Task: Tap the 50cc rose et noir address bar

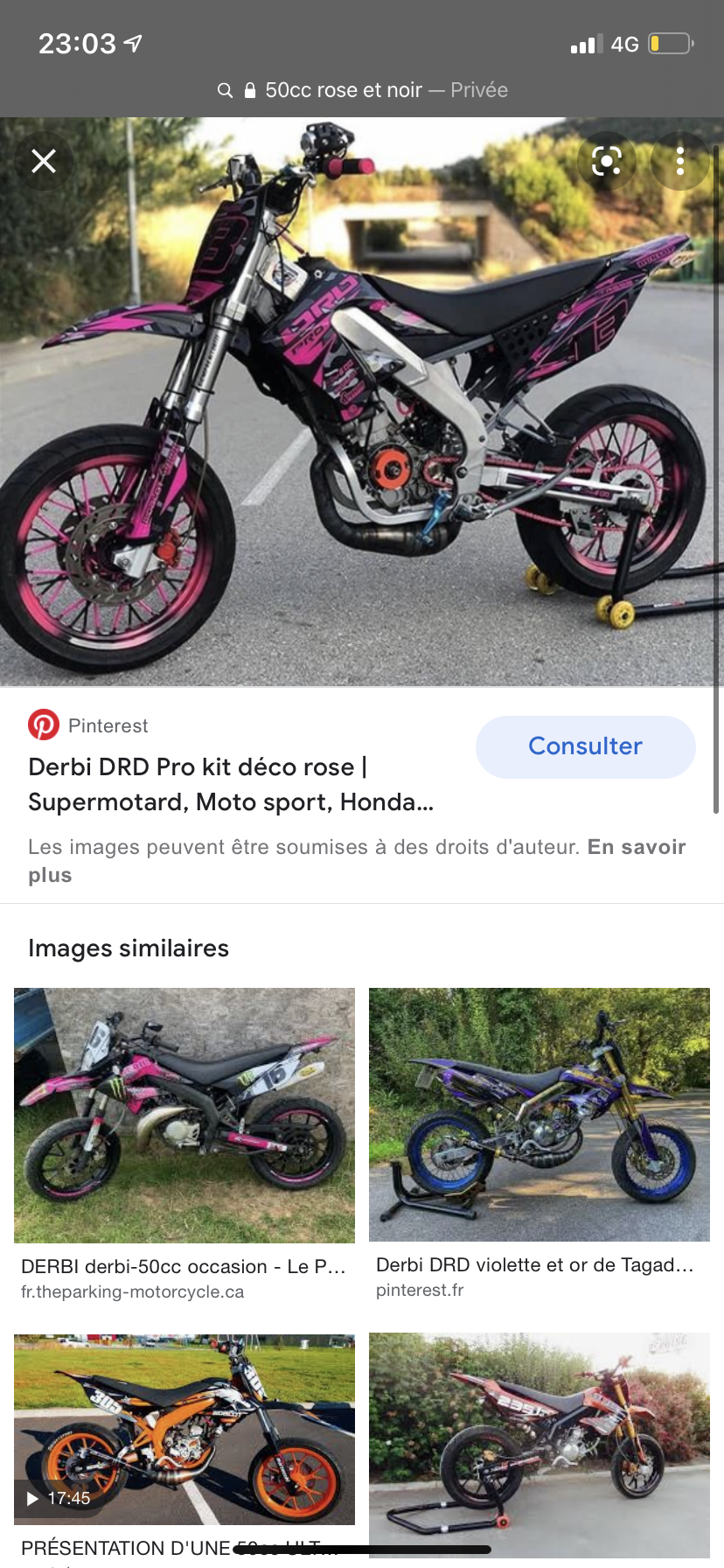Action: click(362, 90)
